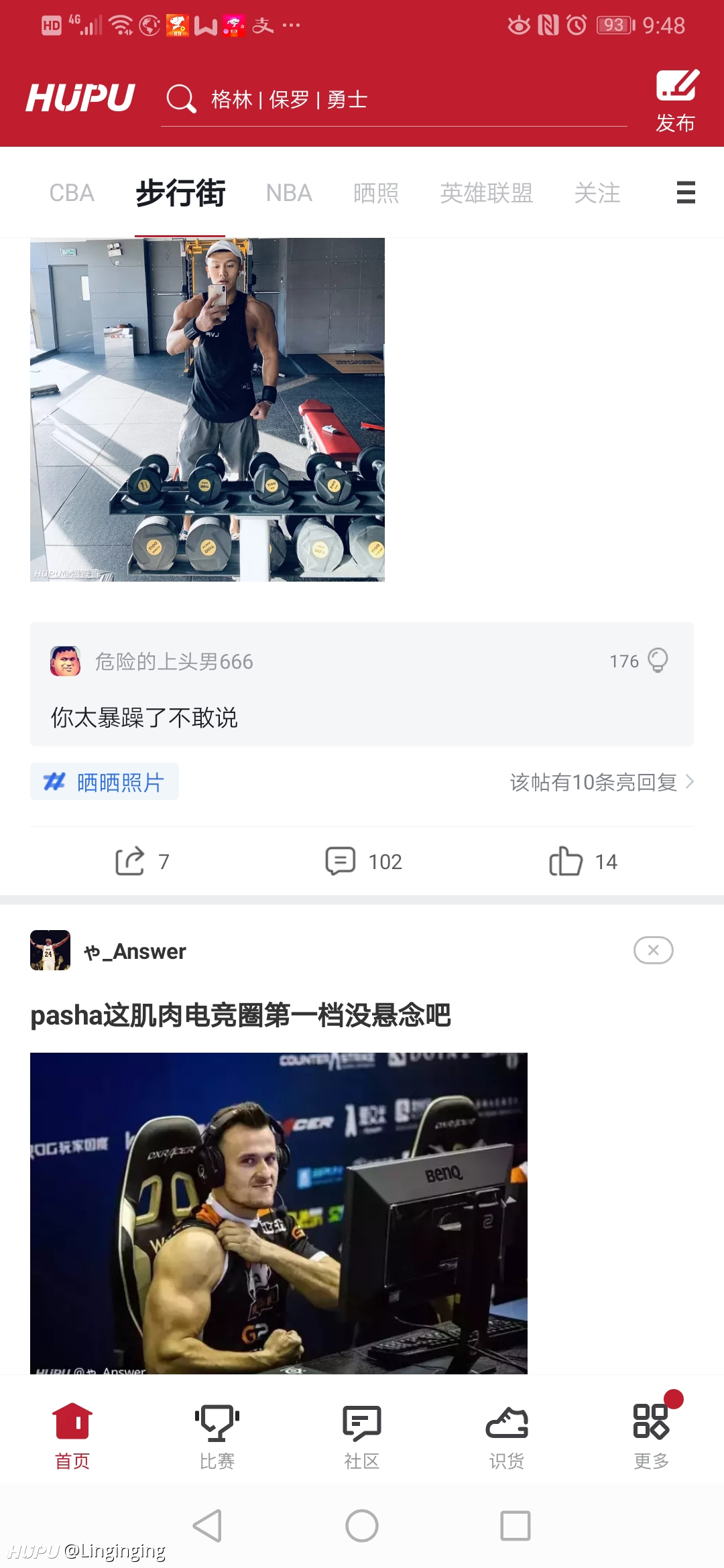Tap the 发布 publish button

676,101
